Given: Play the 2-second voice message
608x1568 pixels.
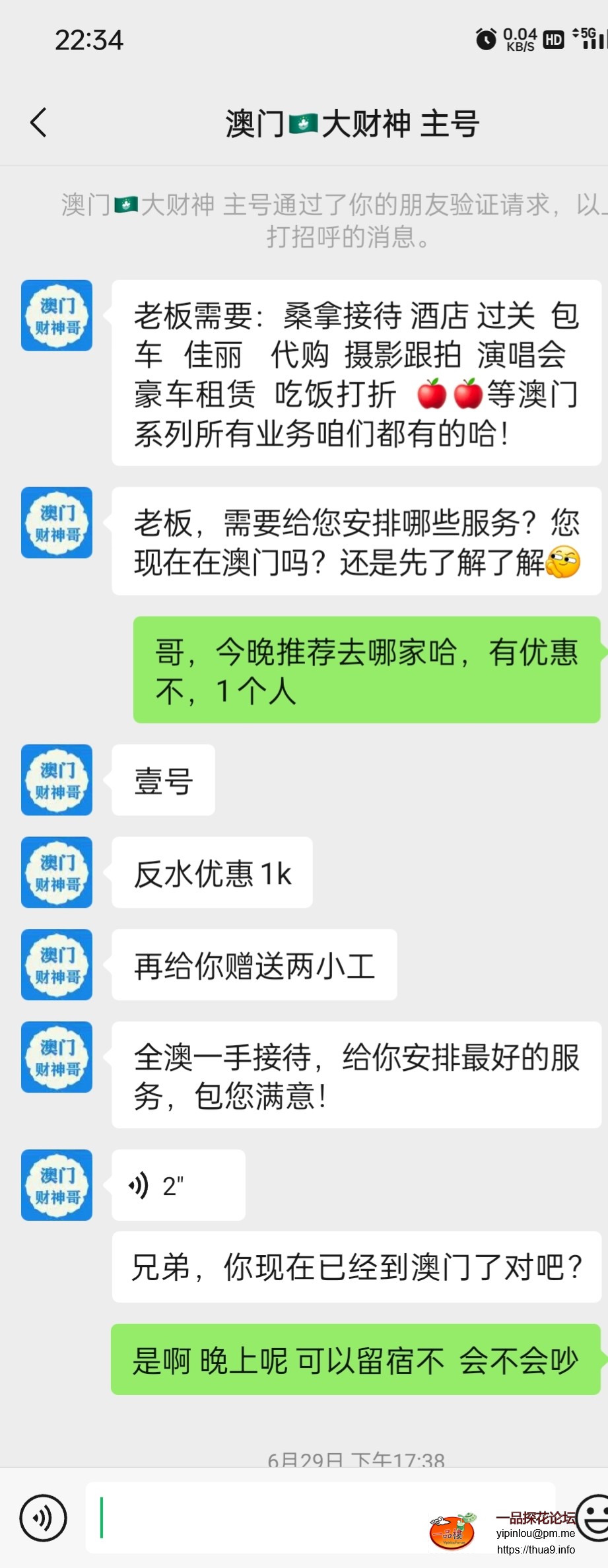Looking at the screenshot, I should (x=178, y=1185).
